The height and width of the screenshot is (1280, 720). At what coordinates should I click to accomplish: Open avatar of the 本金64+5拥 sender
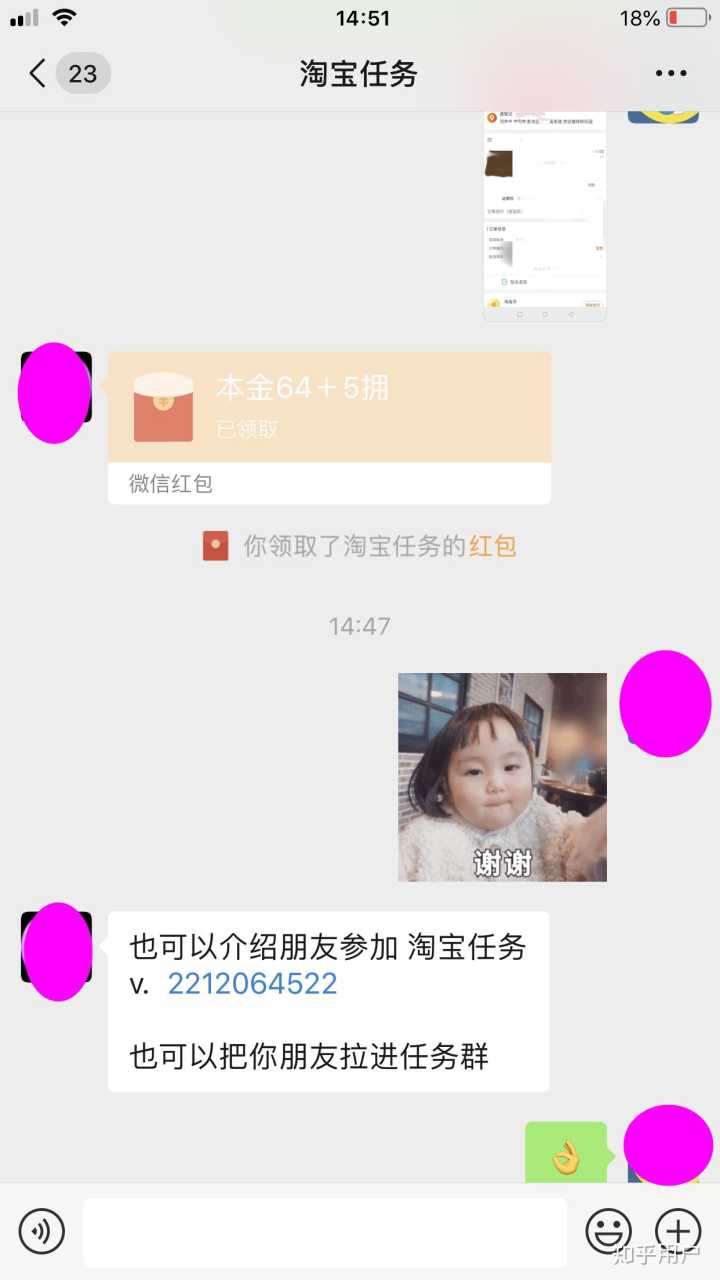click(x=56, y=392)
